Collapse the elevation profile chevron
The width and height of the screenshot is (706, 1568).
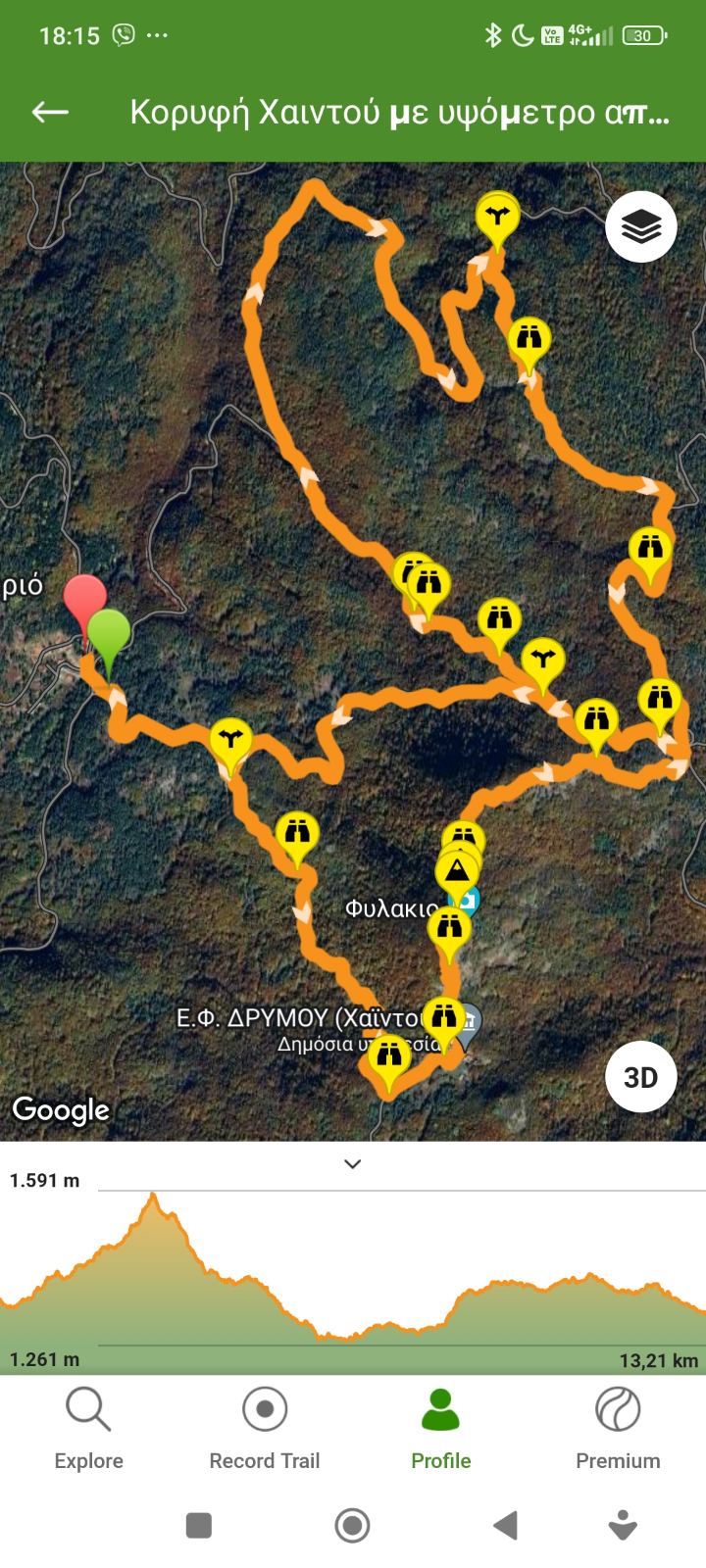click(x=353, y=1164)
